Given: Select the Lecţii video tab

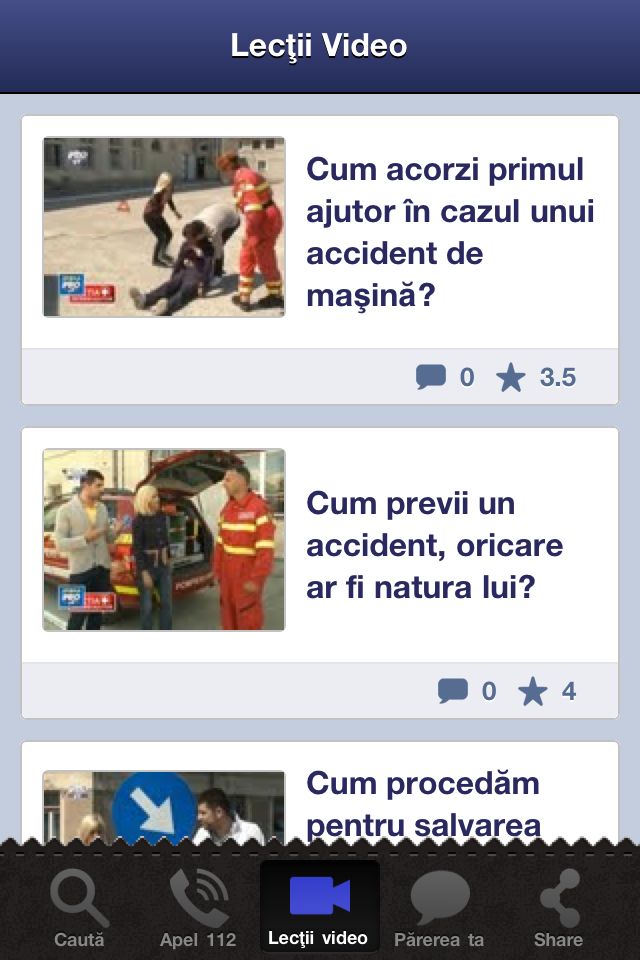Looking at the screenshot, I should pyautogui.click(x=319, y=908).
